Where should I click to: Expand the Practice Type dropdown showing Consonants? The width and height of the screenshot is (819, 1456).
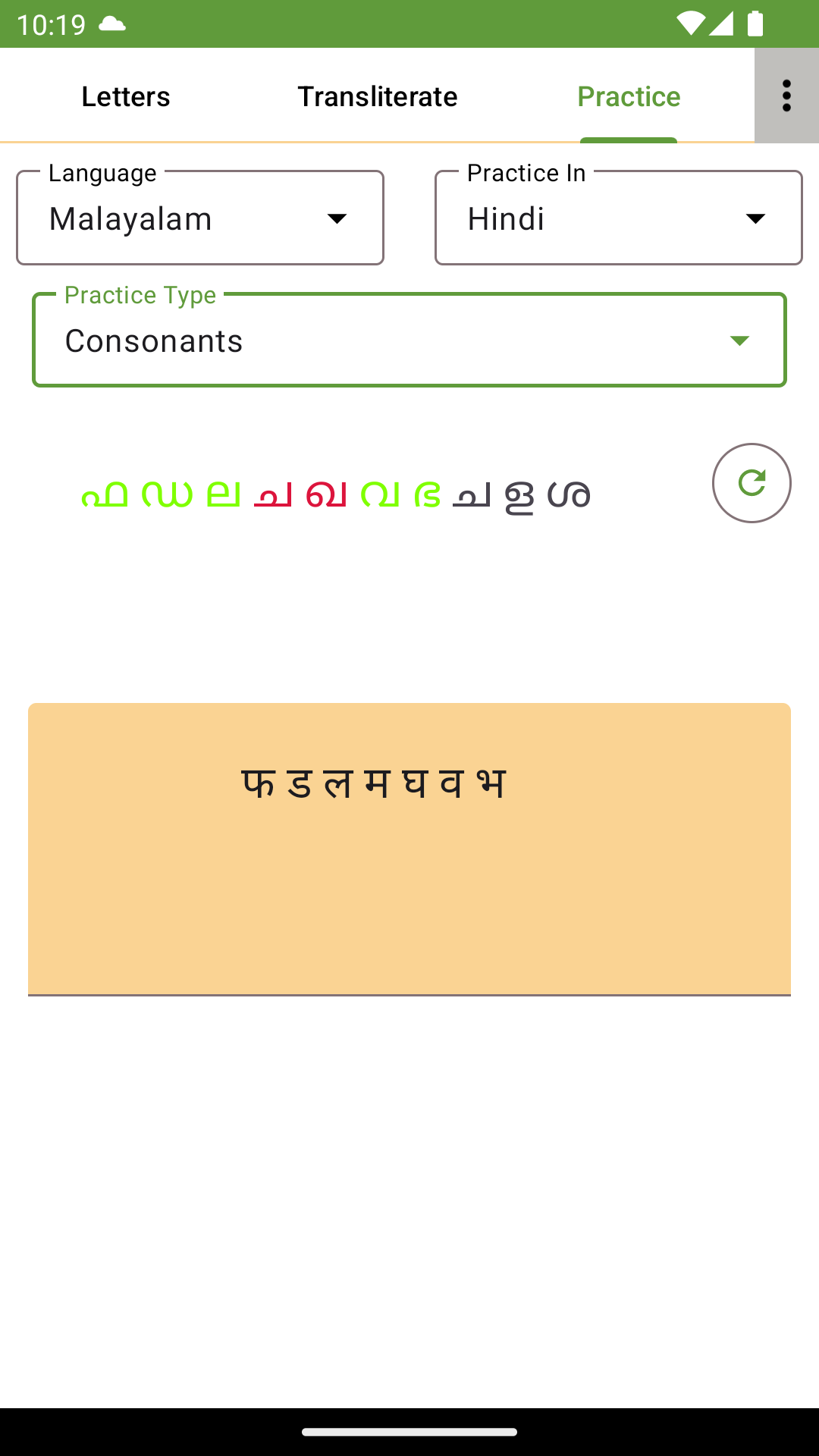click(x=409, y=340)
